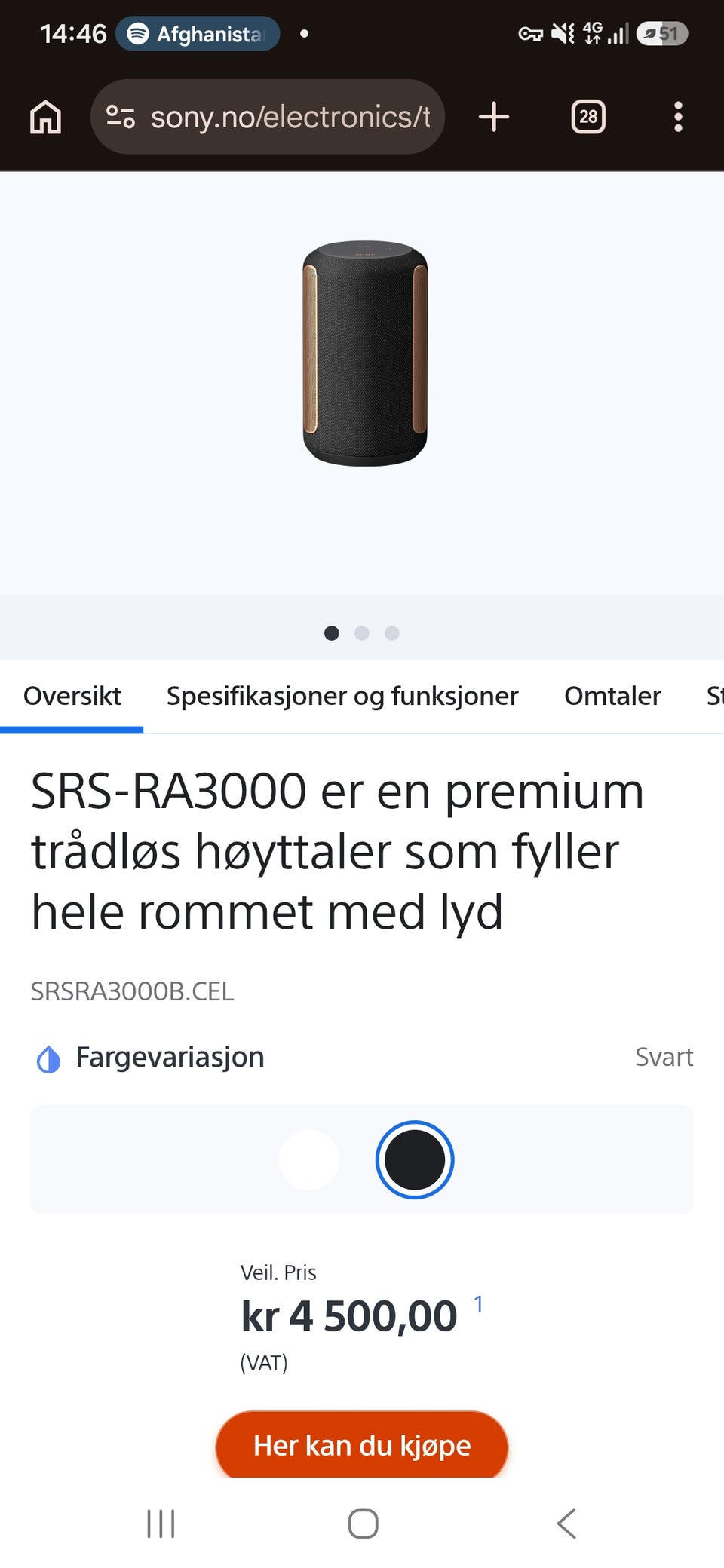
Task: Open the browser overflow menu
Action: 678,117
